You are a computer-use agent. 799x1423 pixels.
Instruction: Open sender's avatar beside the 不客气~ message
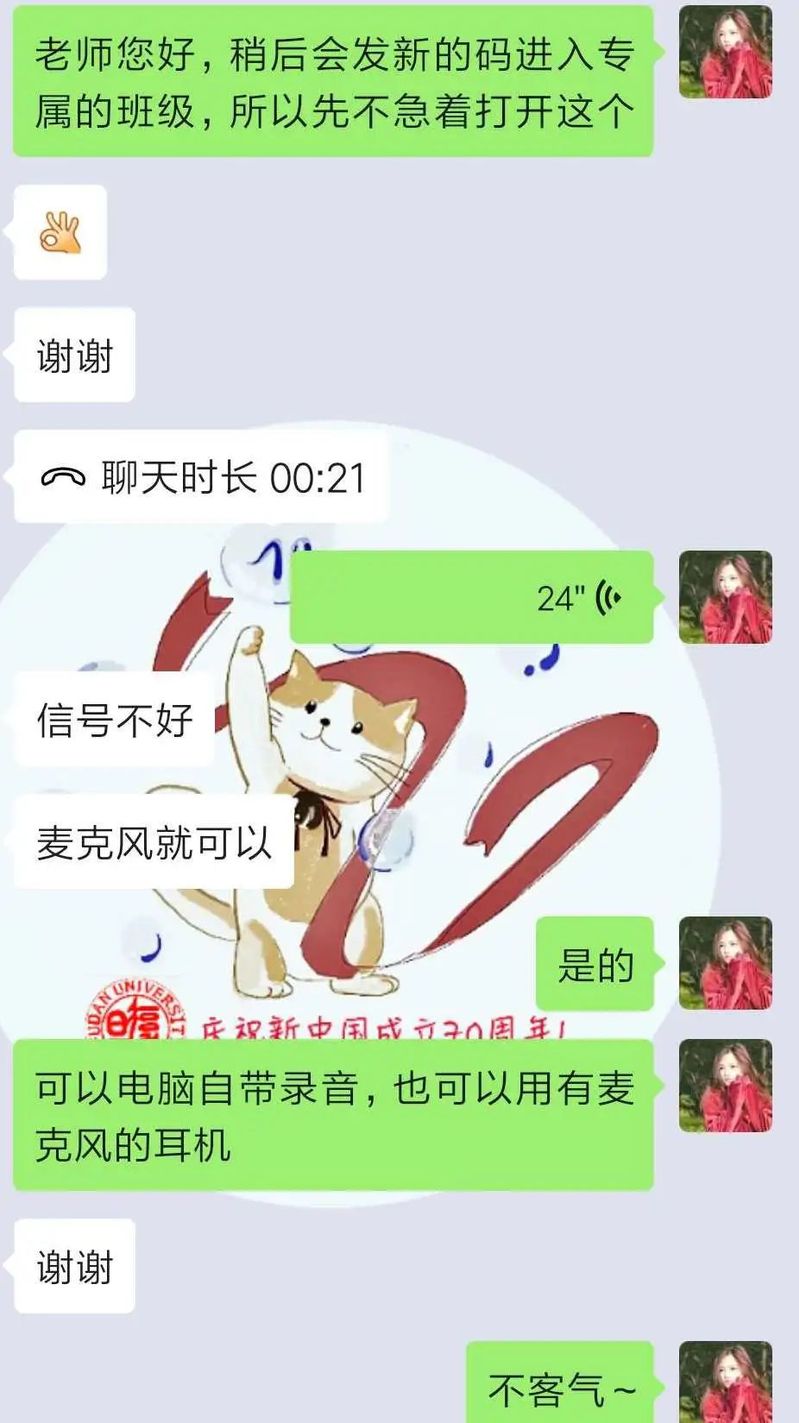click(x=725, y=1383)
